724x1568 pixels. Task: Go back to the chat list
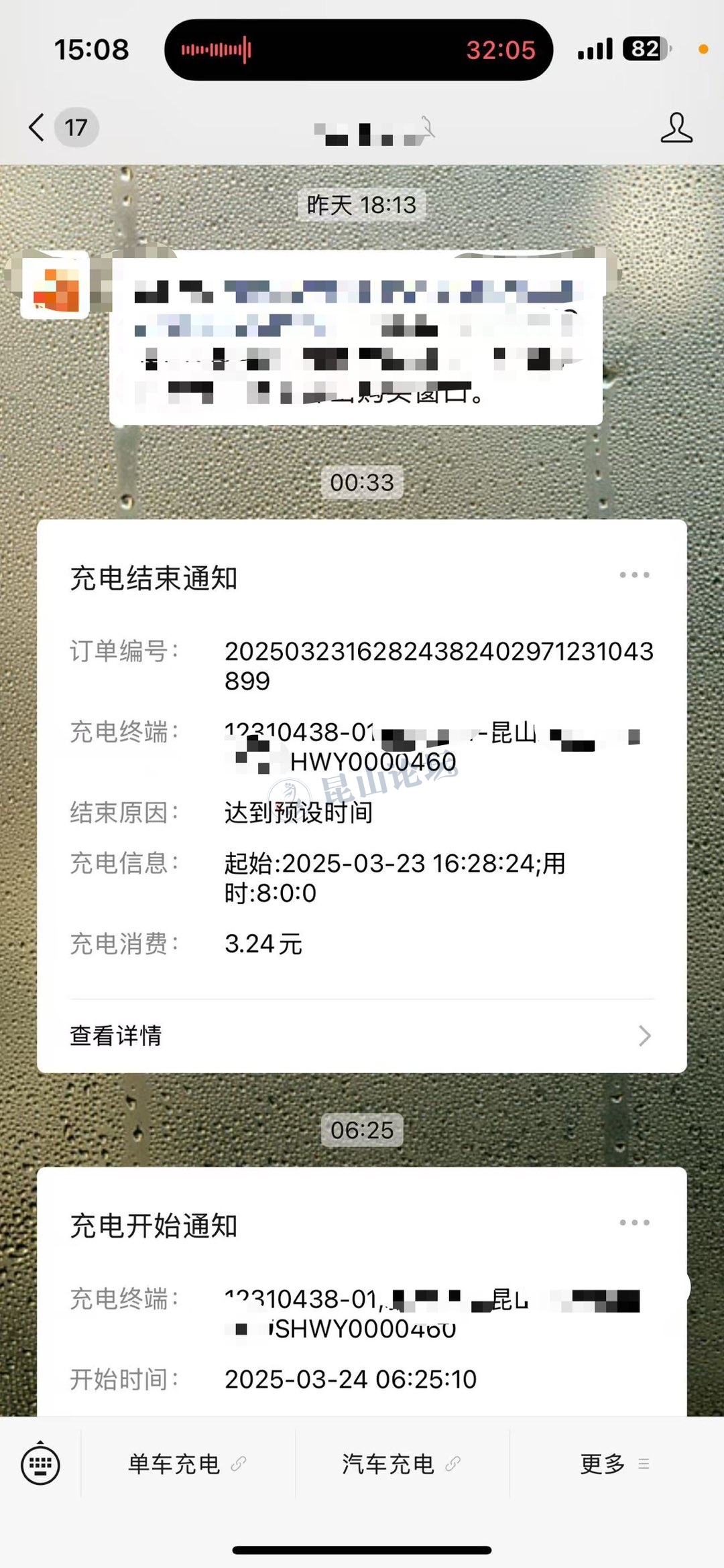[x=38, y=127]
